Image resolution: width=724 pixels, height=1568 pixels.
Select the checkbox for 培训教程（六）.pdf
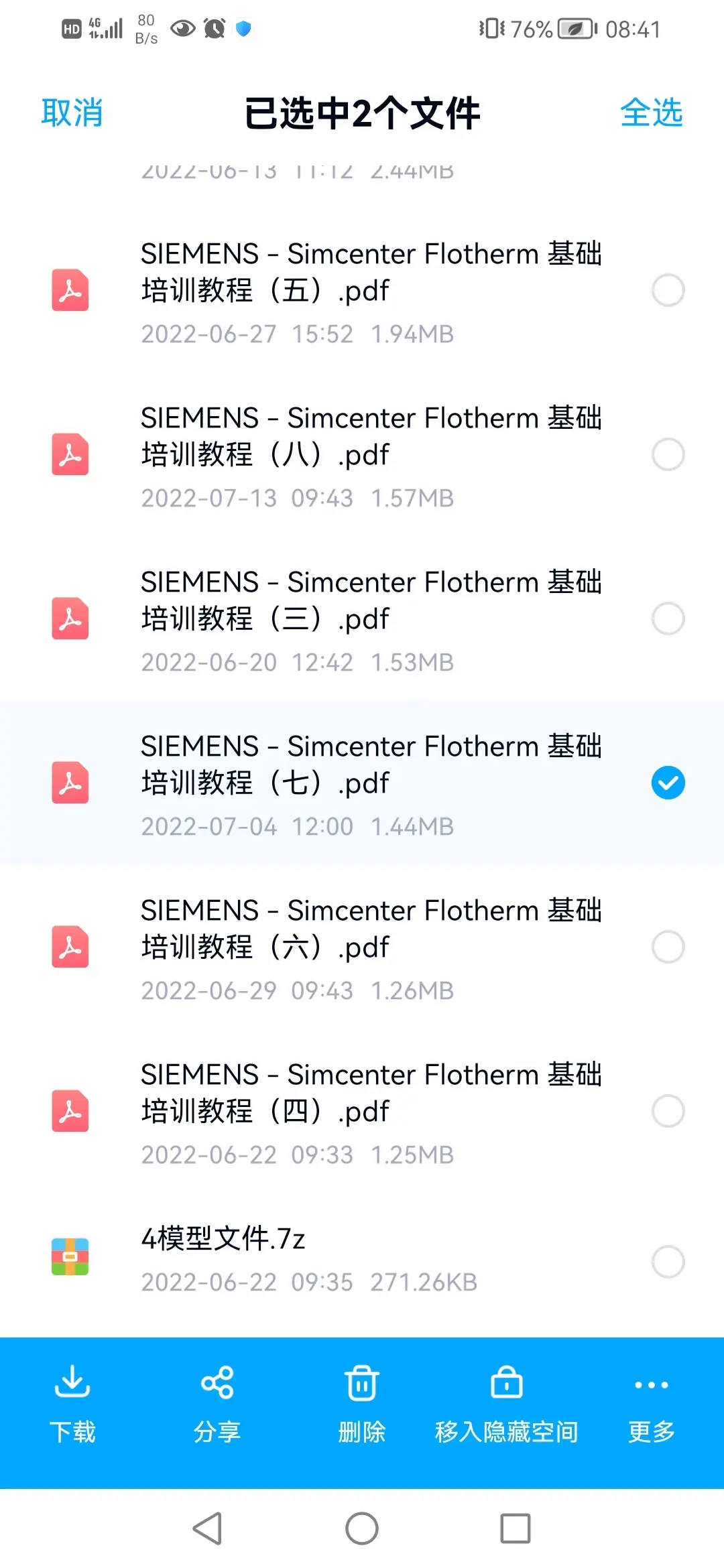(x=668, y=947)
